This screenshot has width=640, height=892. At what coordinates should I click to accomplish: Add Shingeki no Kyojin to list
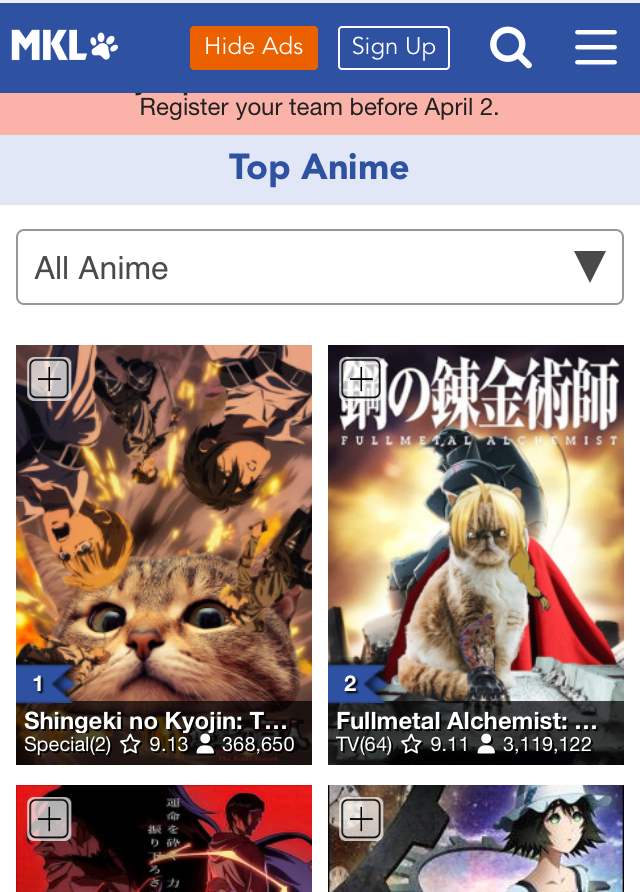pyautogui.click(x=49, y=379)
